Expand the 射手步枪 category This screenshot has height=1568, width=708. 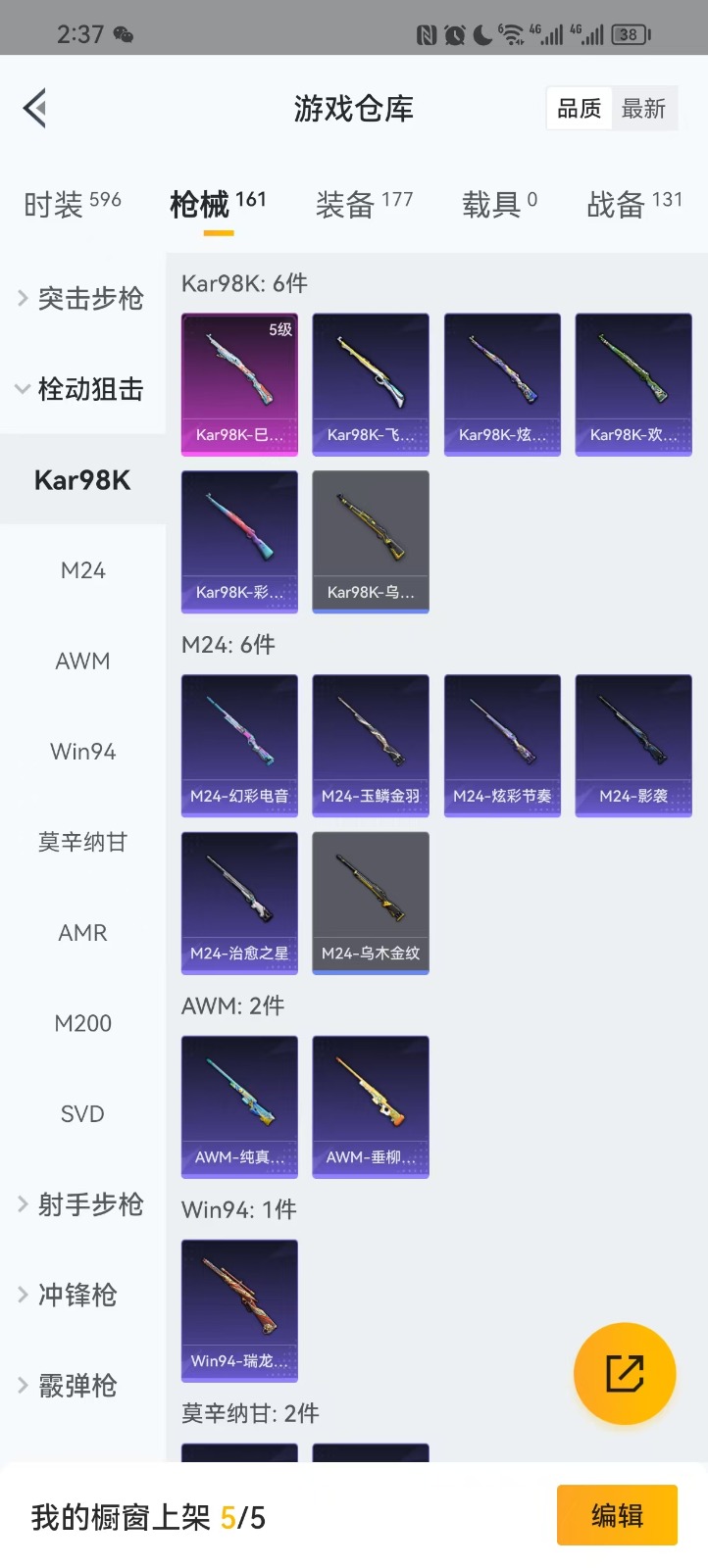[82, 1204]
